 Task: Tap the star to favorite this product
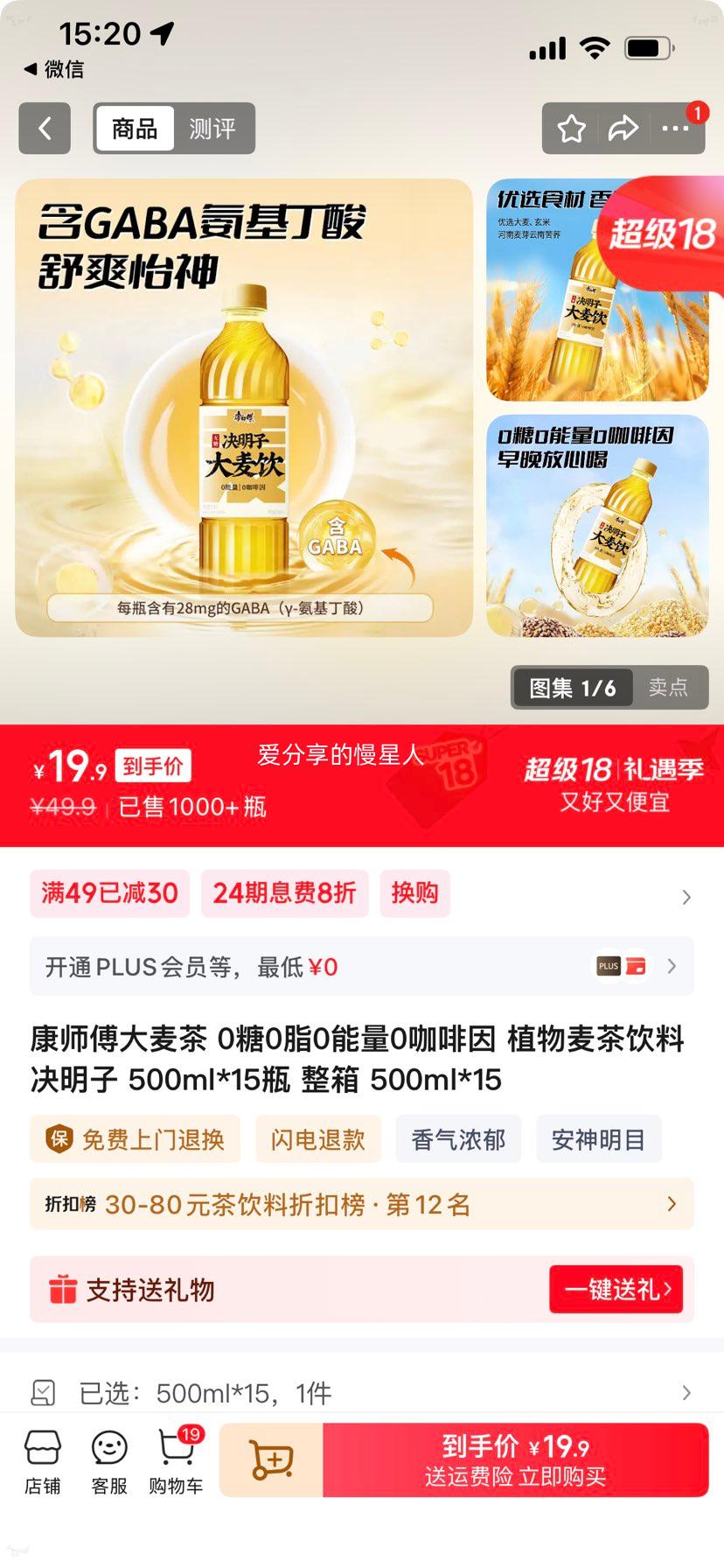click(x=571, y=128)
